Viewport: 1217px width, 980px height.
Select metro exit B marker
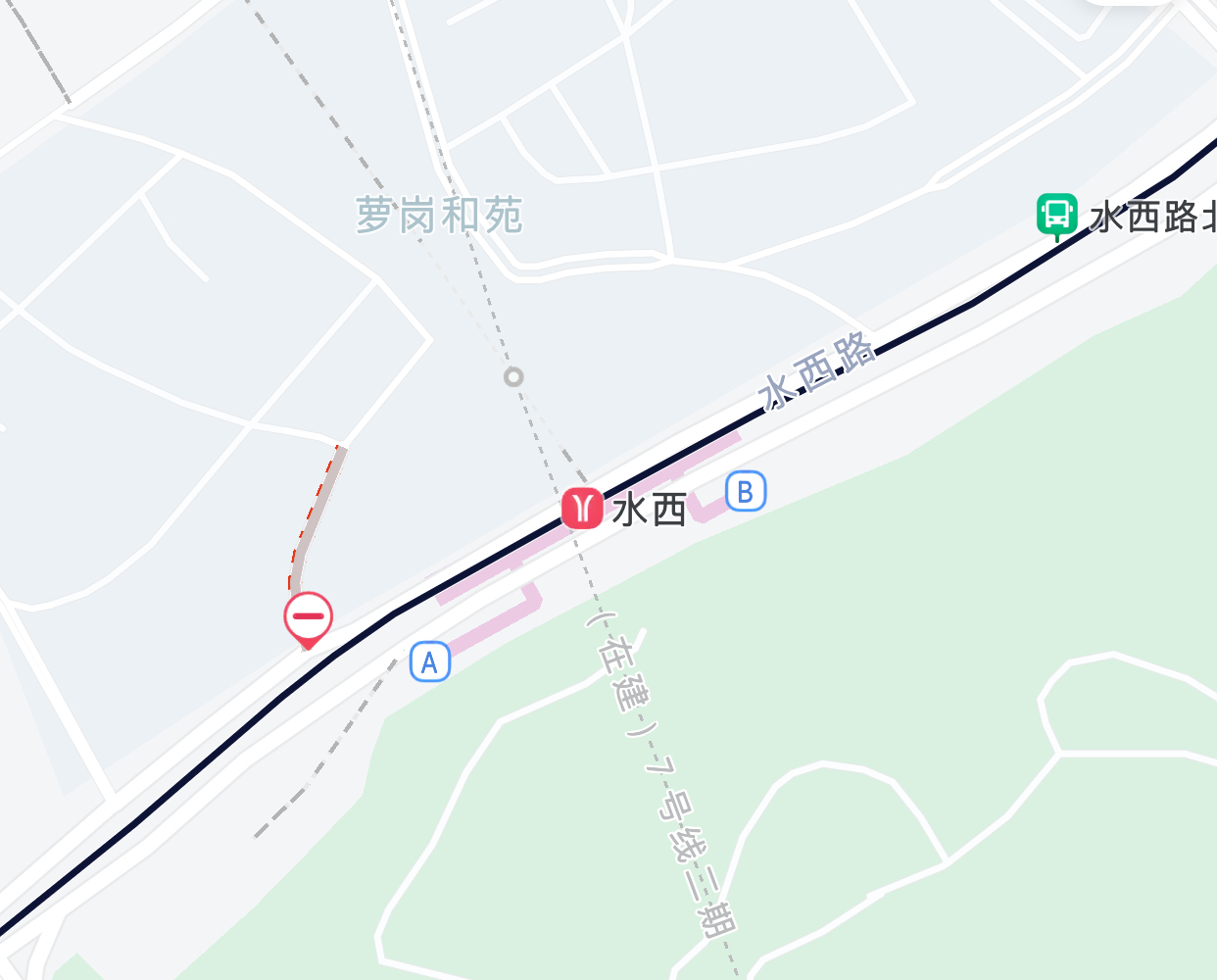point(746,491)
